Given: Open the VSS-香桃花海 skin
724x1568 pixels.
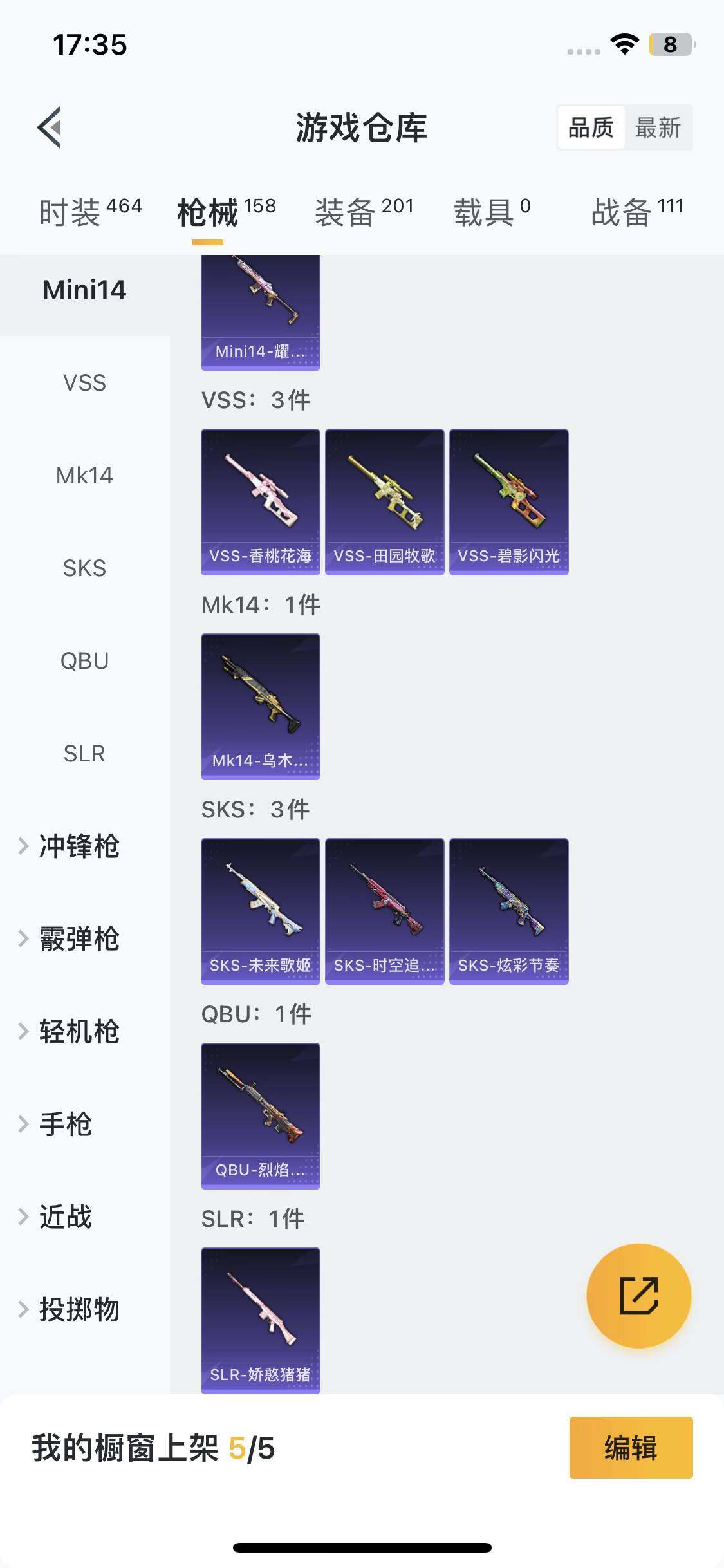Looking at the screenshot, I should [x=261, y=501].
